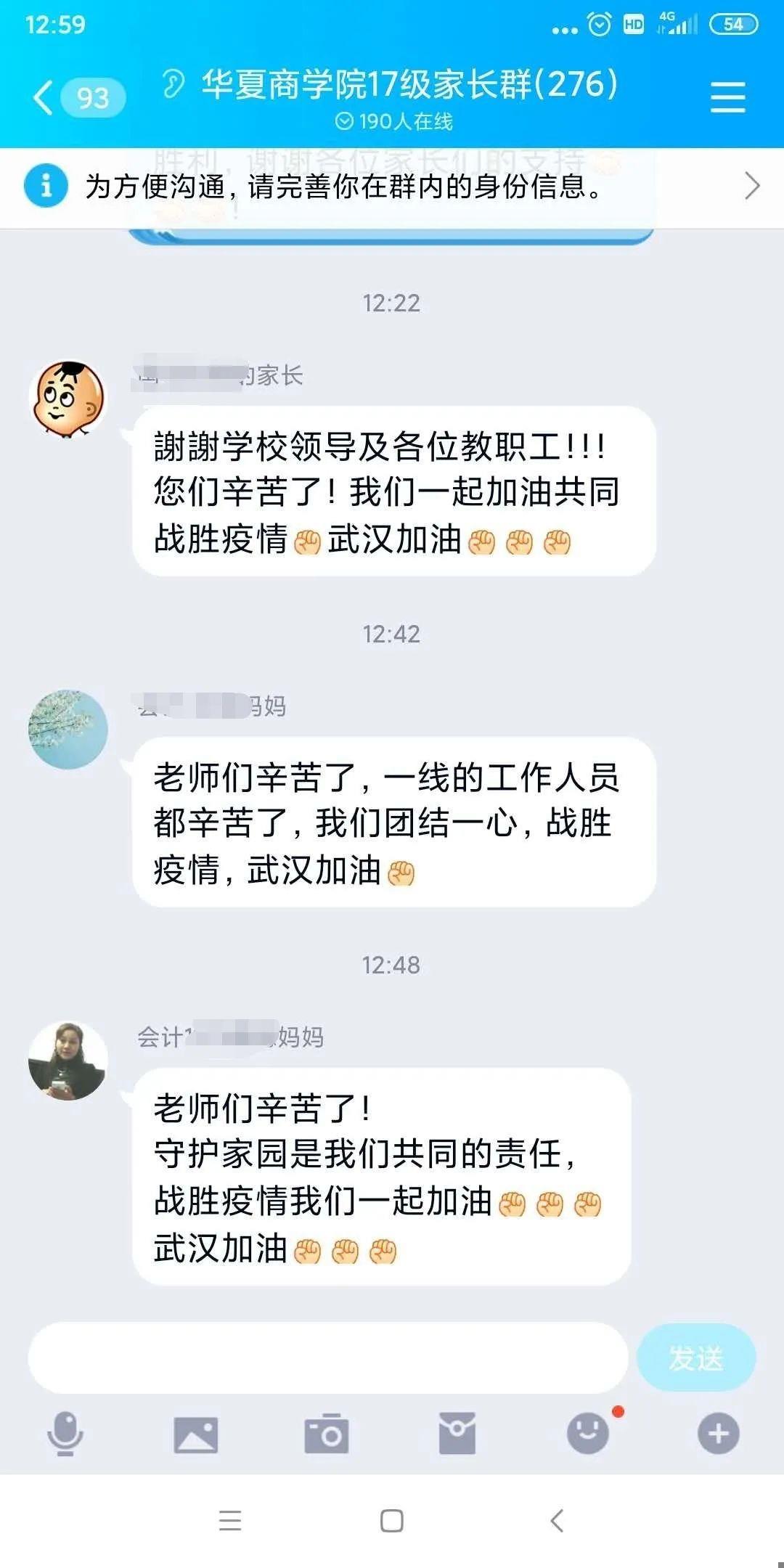Tap the cartoon boy avatar

click(x=68, y=399)
